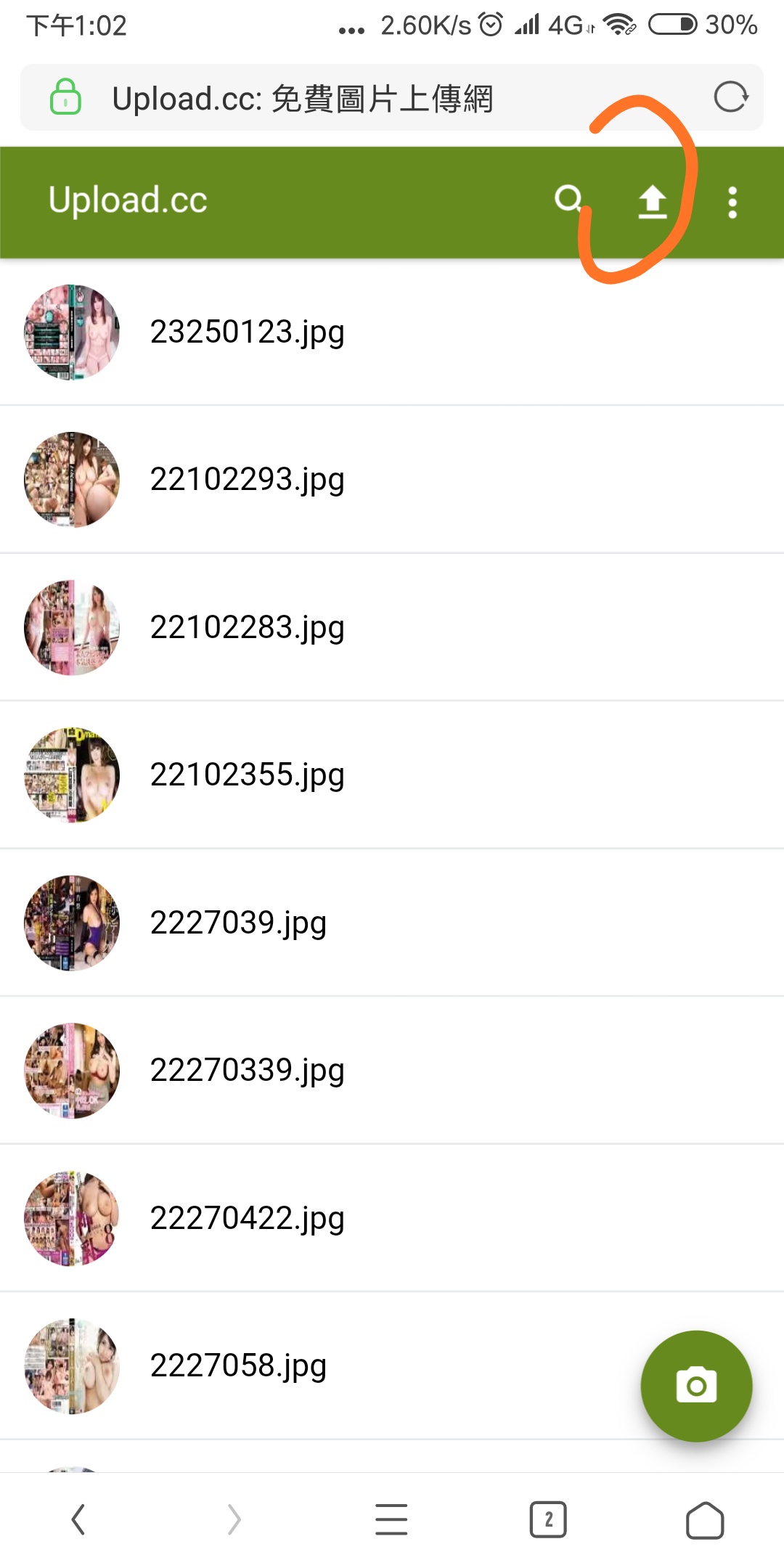Tap the Upload.cc address bar

pyautogui.click(x=363, y=98)
